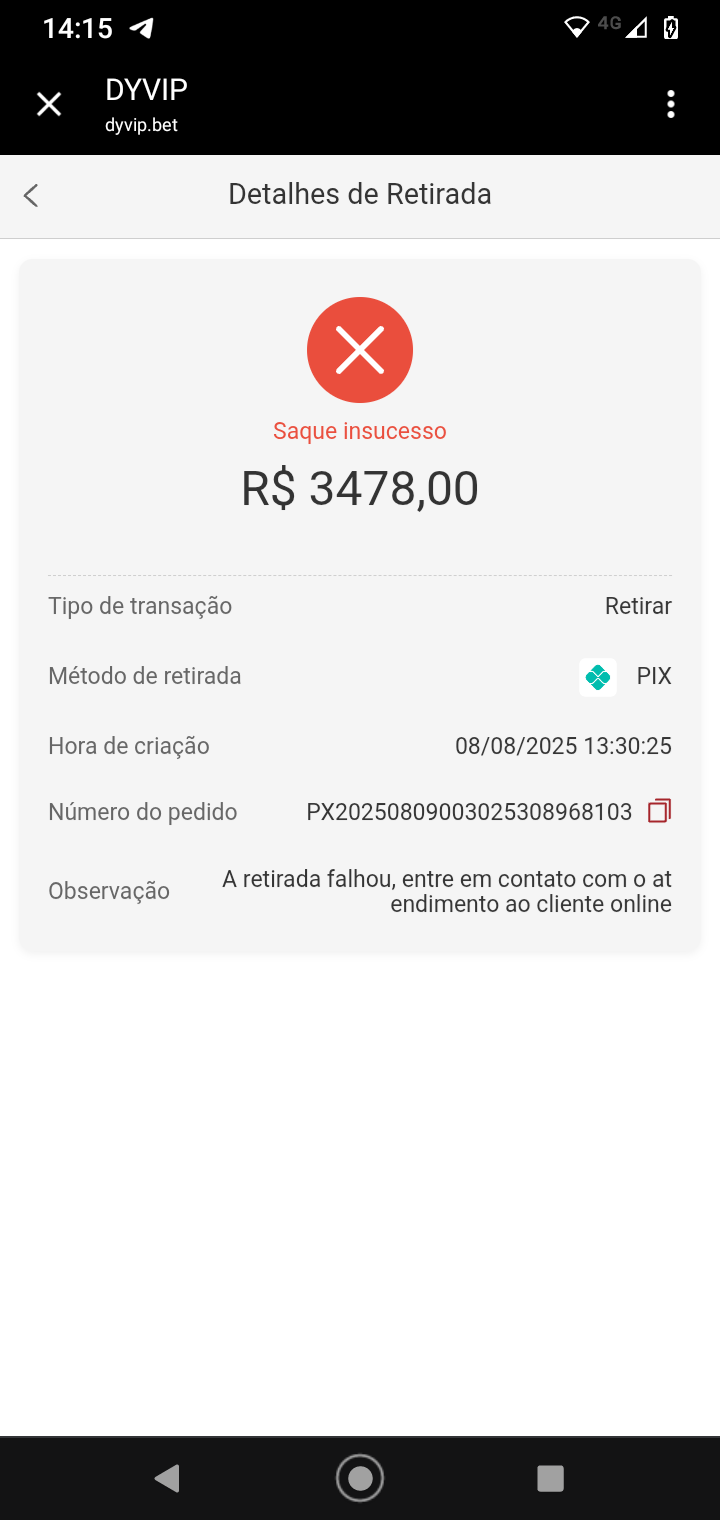Close the DYVIP webview with the X
Screen dimensions: 720x1520
[x=48, y=104]
